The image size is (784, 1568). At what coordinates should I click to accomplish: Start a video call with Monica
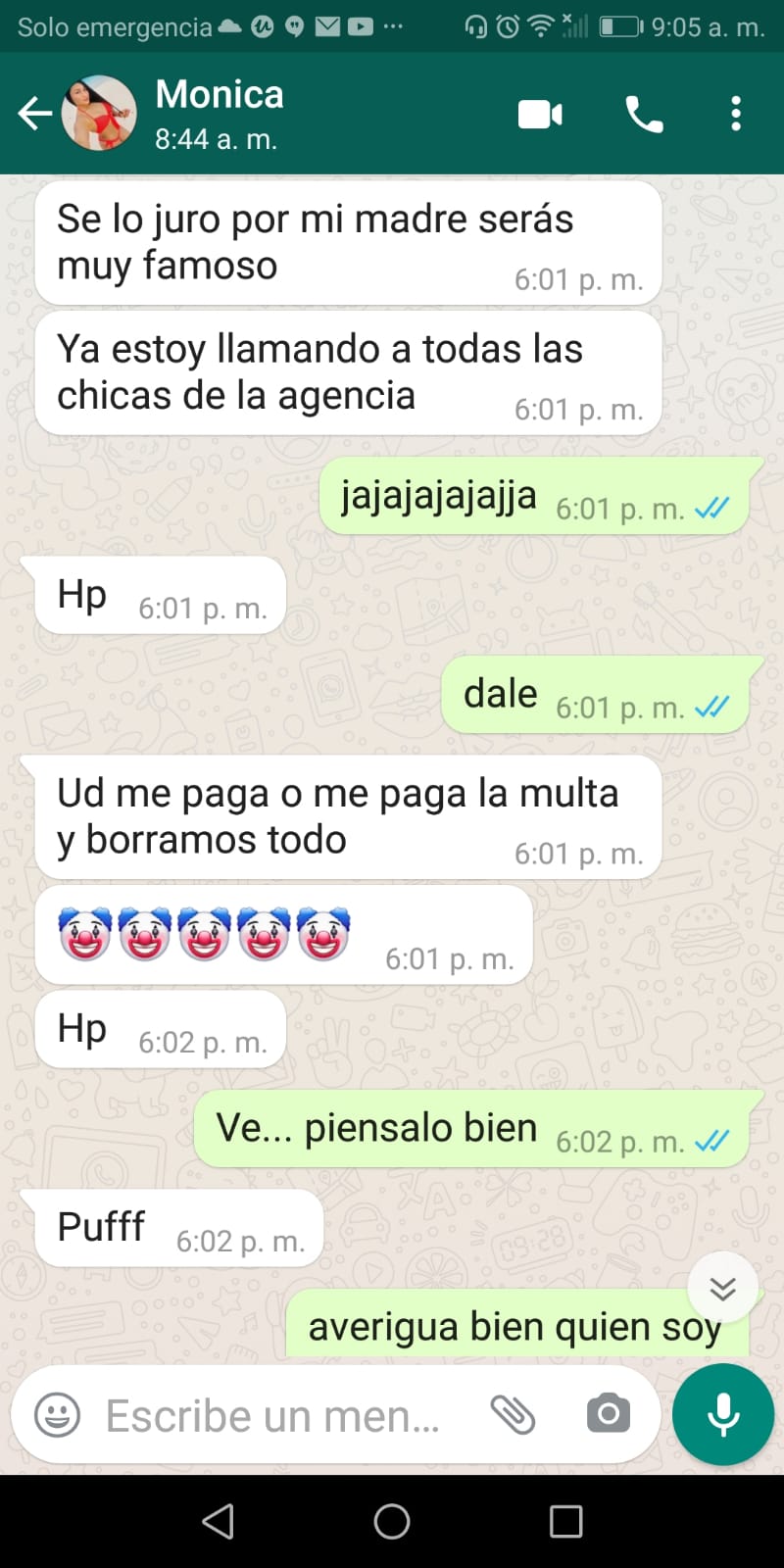pos(540,115)
